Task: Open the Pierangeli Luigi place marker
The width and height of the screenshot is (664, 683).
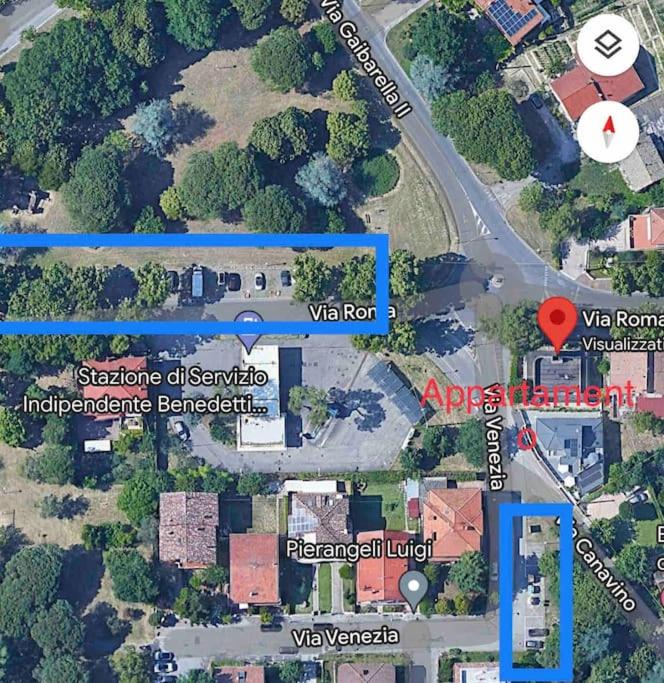Action: 414,589
